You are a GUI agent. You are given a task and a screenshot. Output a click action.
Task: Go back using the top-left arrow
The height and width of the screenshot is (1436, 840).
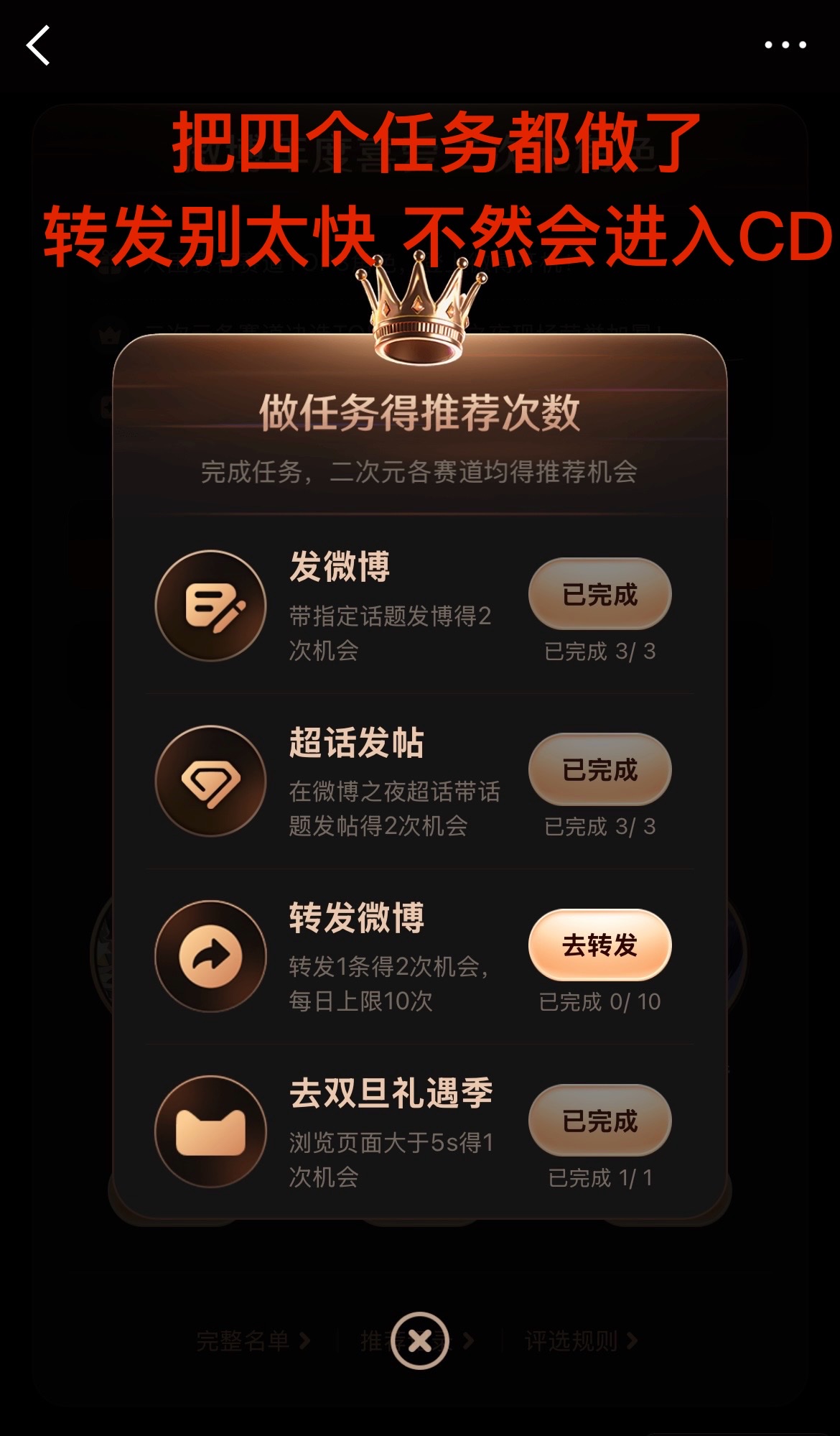point(38,45)
